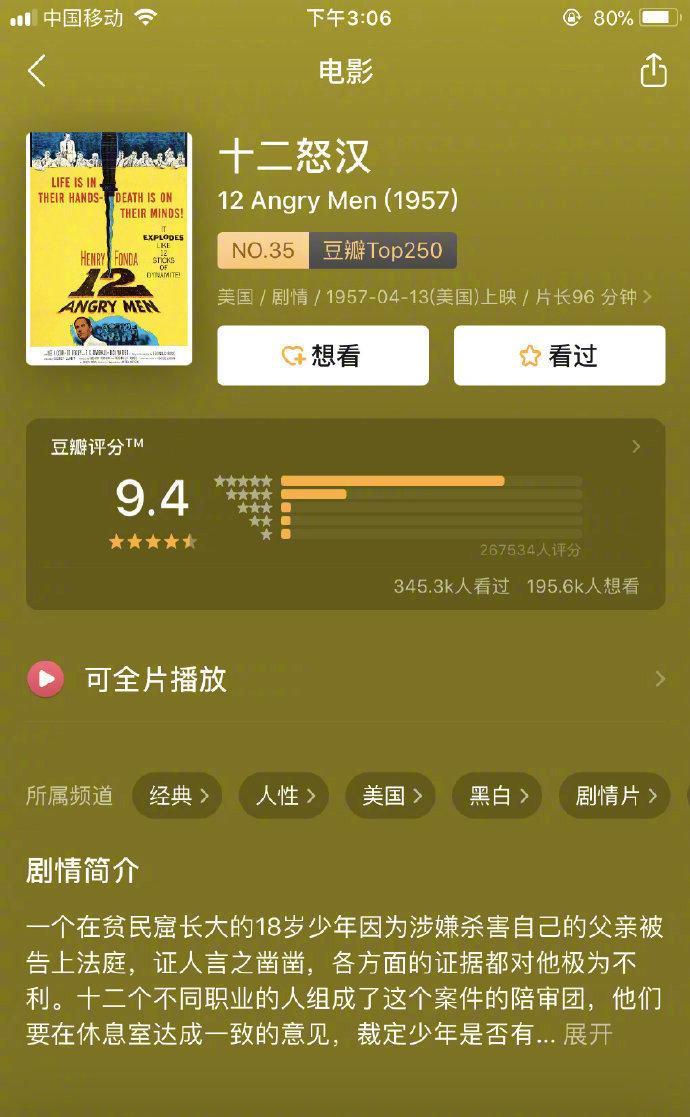
Task: Open the 豆瓣Top250 ranking badge
Action: coord(337,250)
